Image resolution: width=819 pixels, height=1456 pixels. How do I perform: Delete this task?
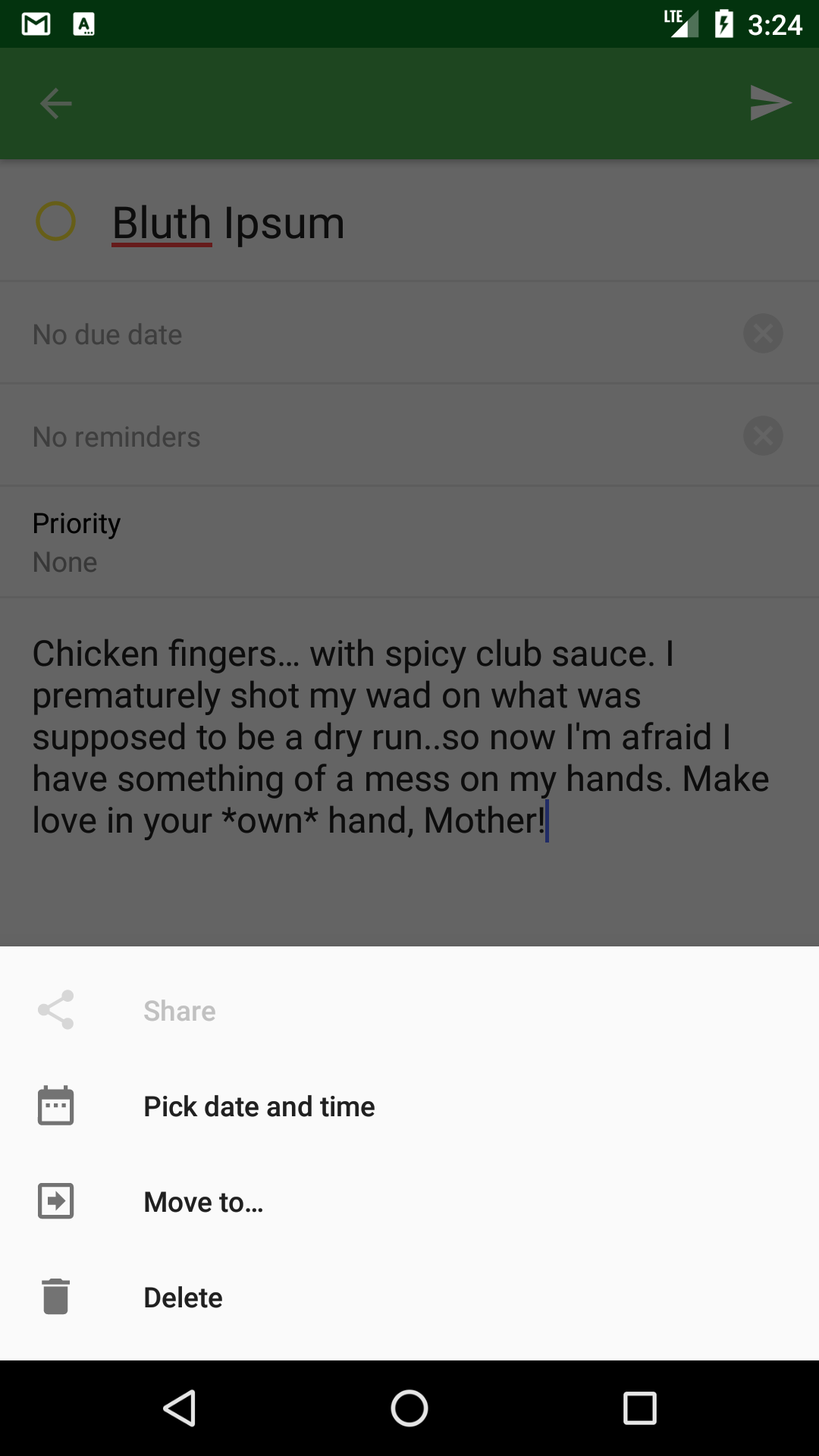[183, 1298]
